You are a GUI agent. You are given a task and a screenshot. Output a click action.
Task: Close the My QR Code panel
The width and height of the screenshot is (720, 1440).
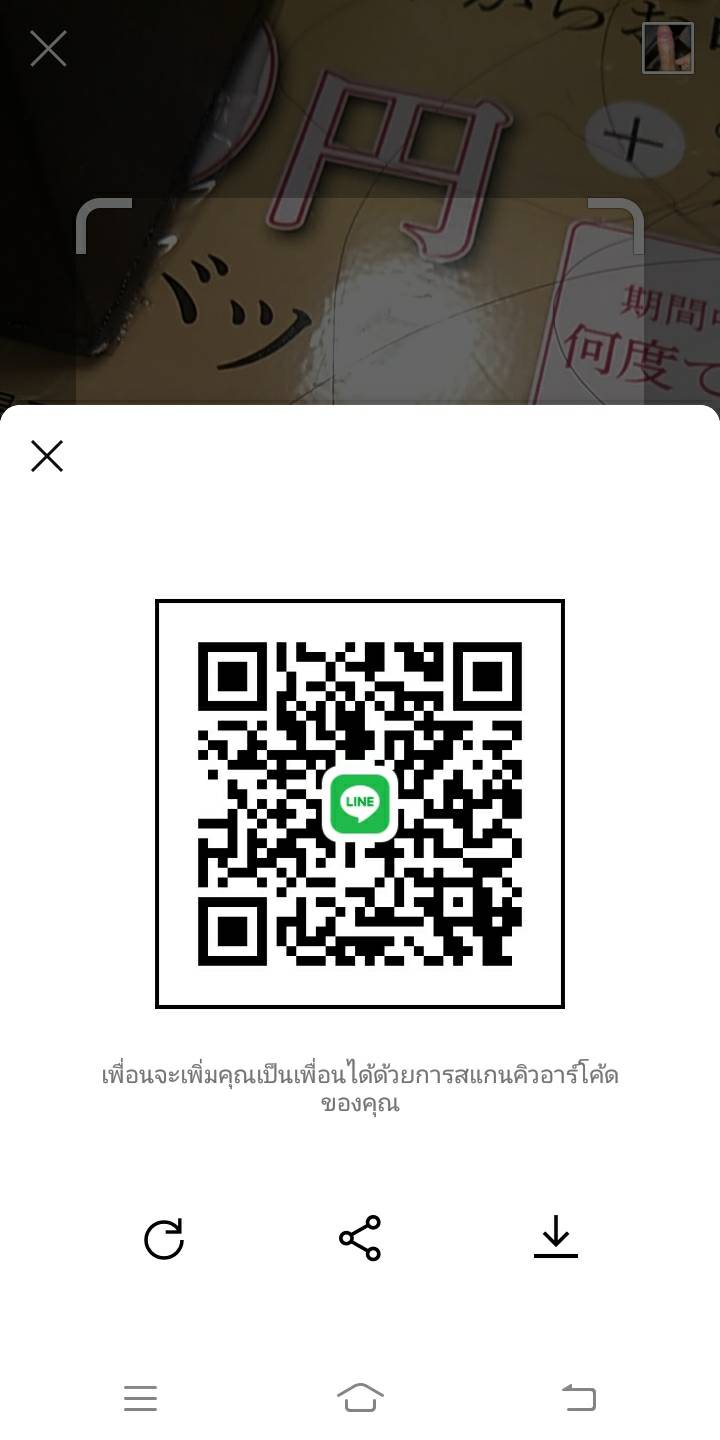46,456
